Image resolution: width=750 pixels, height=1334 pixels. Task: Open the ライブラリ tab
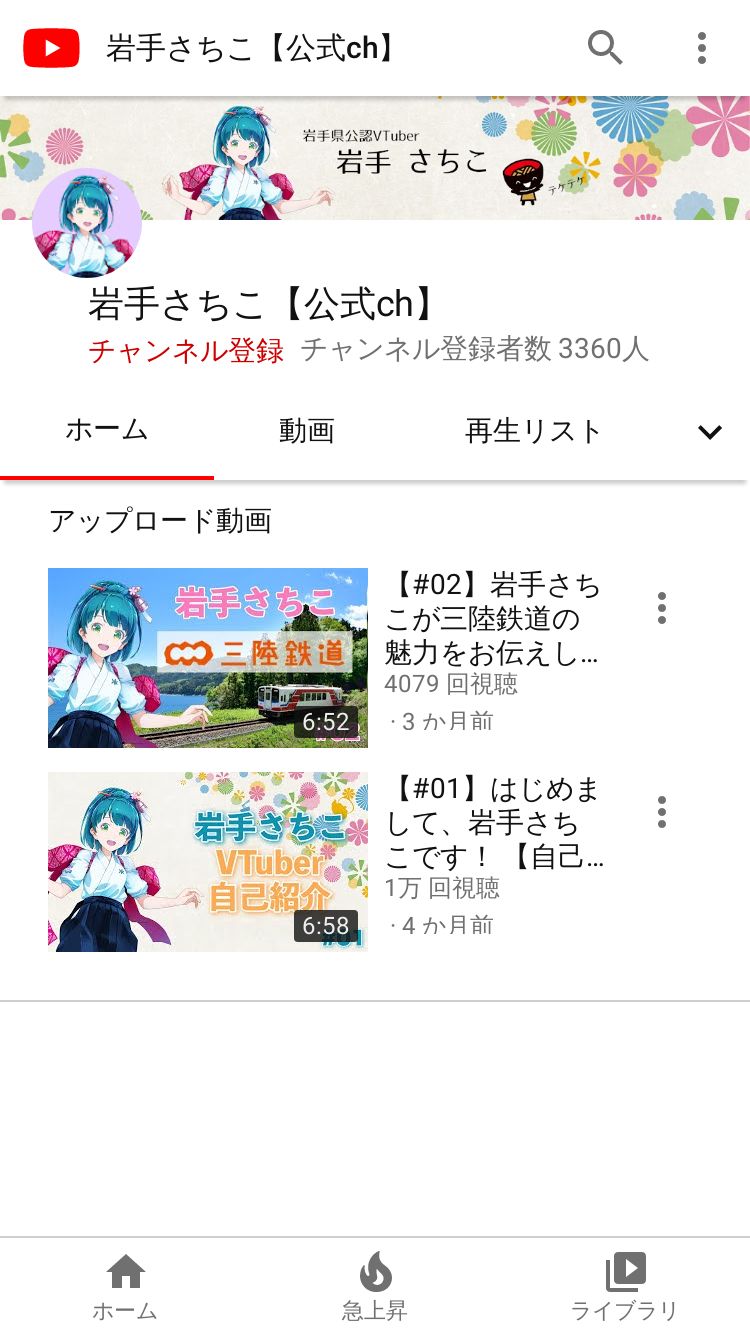click(625, 1287)
